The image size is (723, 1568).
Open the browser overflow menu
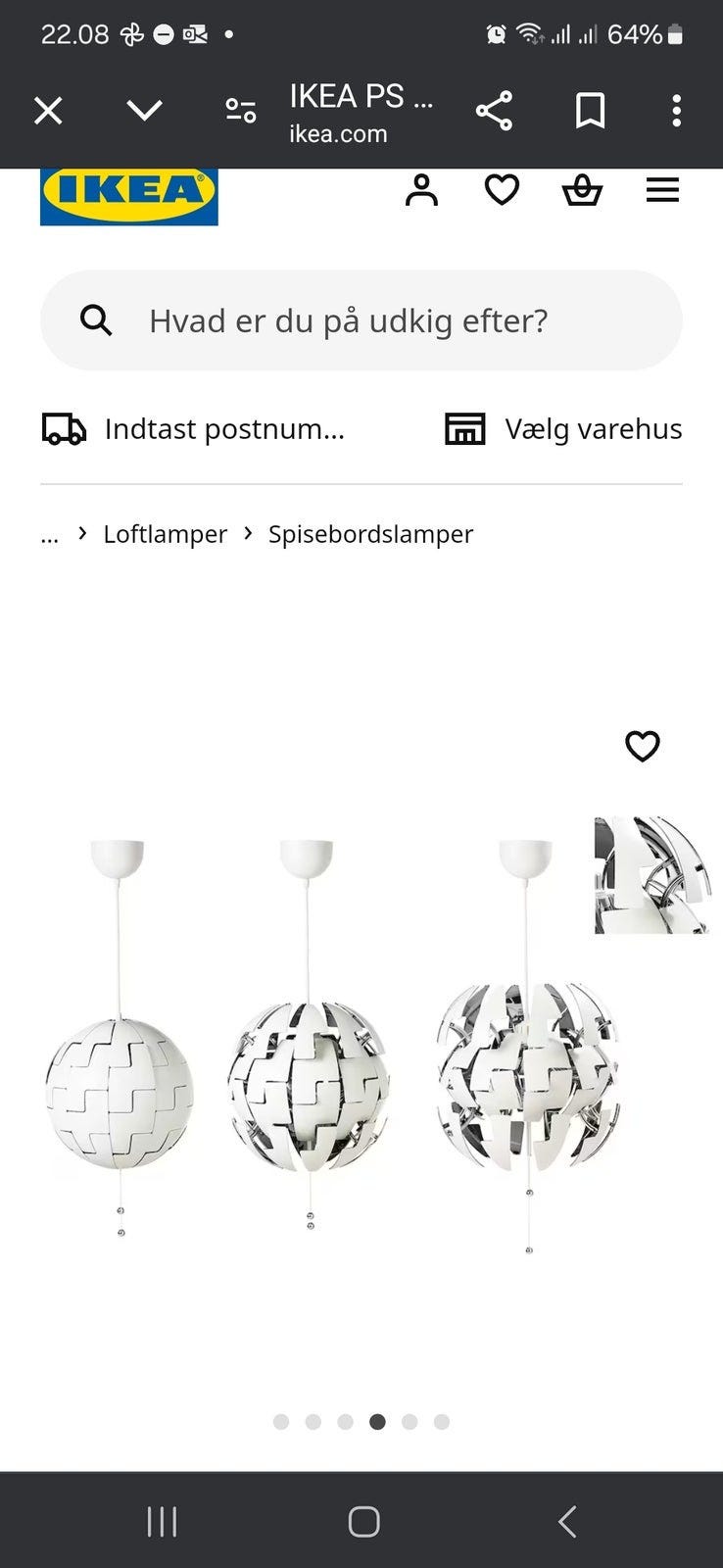(x=676, y=111)
